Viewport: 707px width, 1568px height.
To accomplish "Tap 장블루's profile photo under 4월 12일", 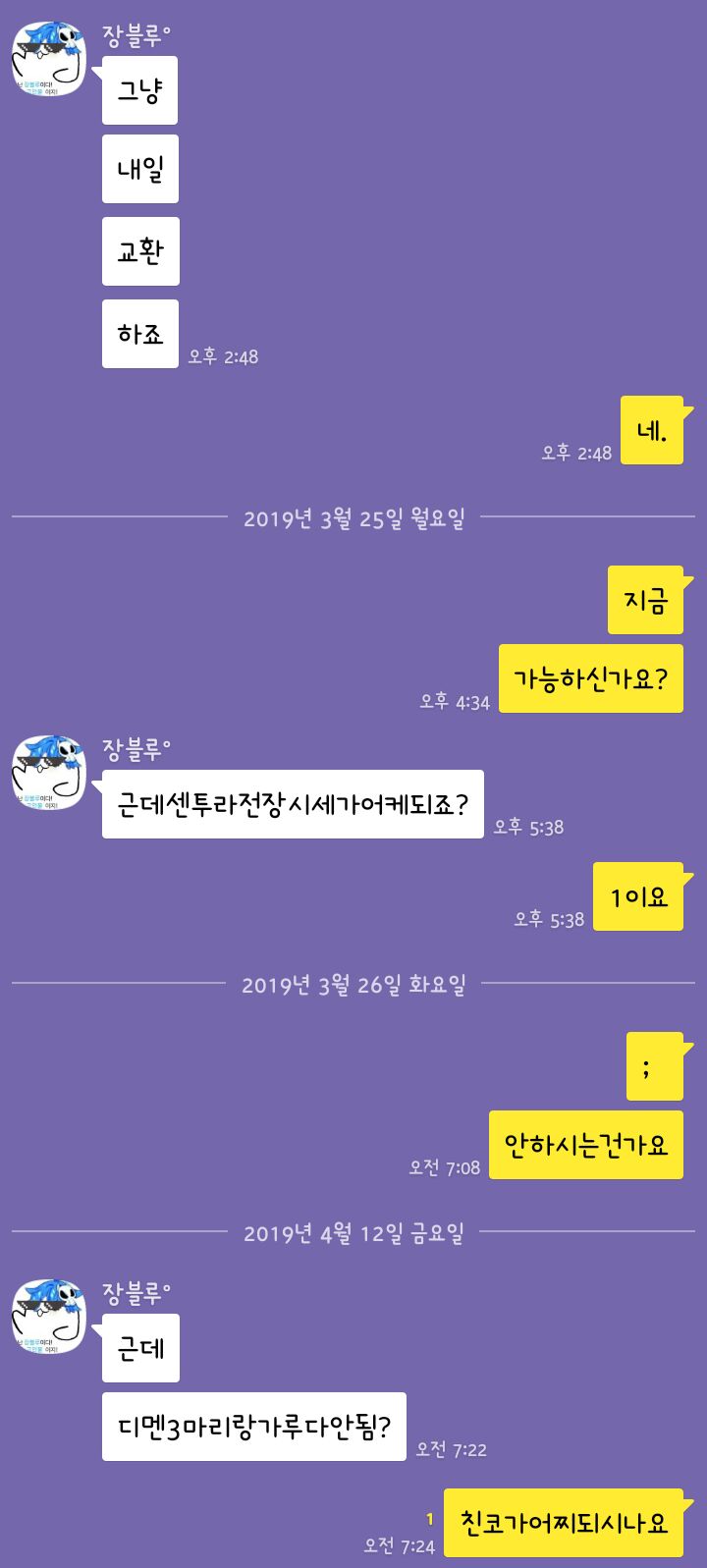I will click(x=49, y=1317).
